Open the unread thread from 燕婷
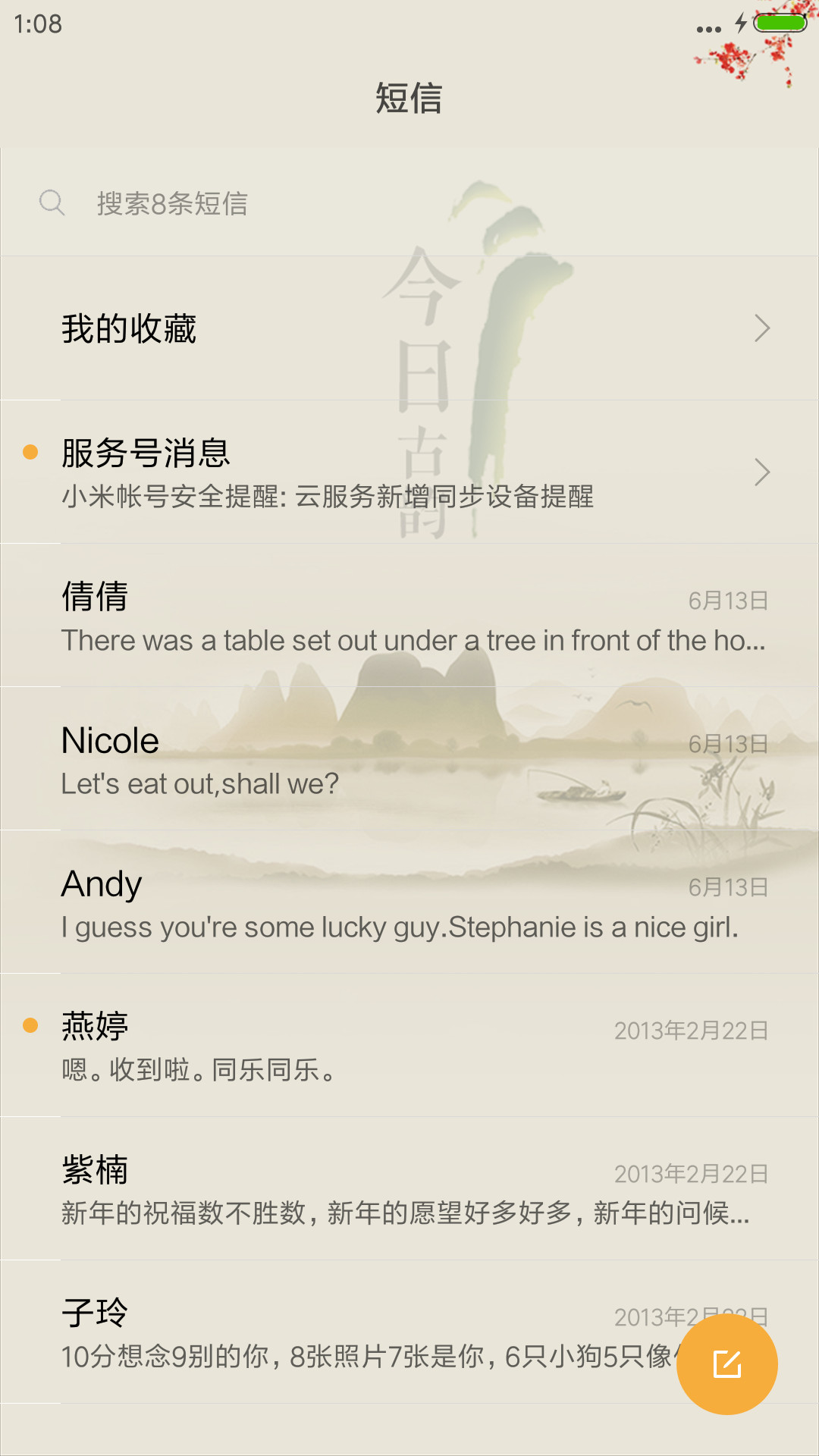Viewport: 819px width, 1456px height. click(409, 1045)
